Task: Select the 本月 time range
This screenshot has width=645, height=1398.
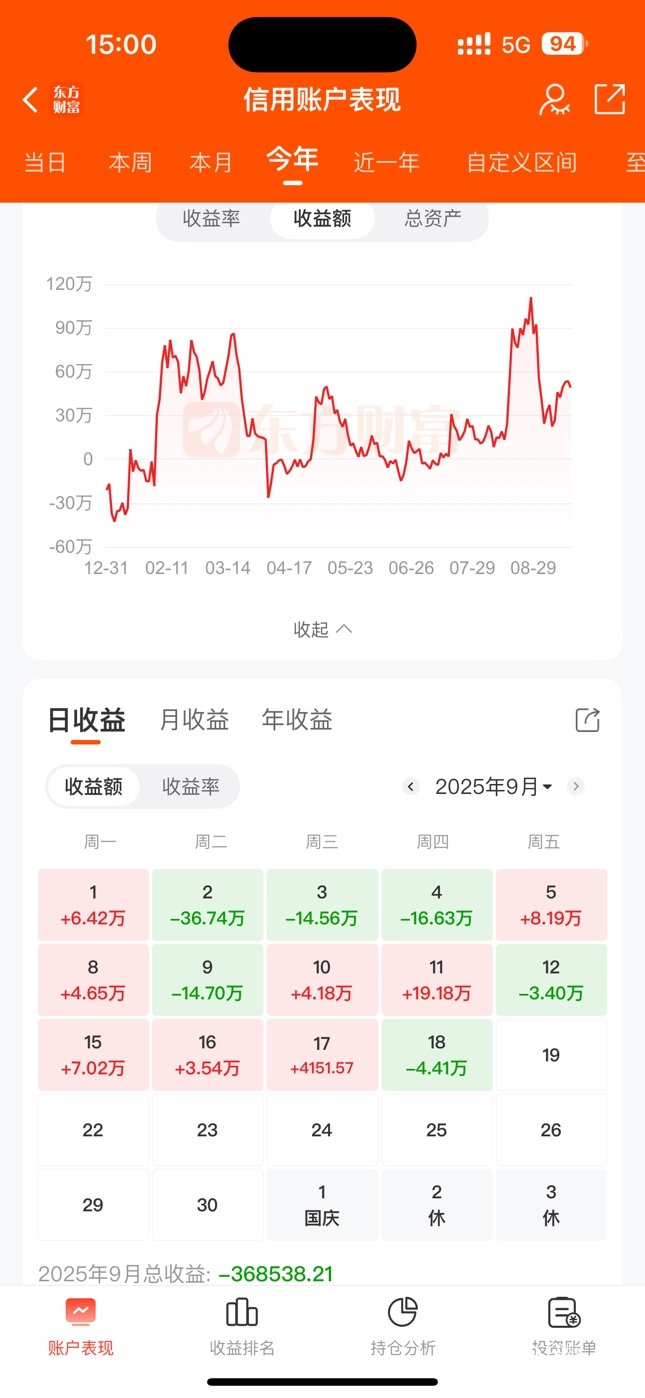Action: 211,162
